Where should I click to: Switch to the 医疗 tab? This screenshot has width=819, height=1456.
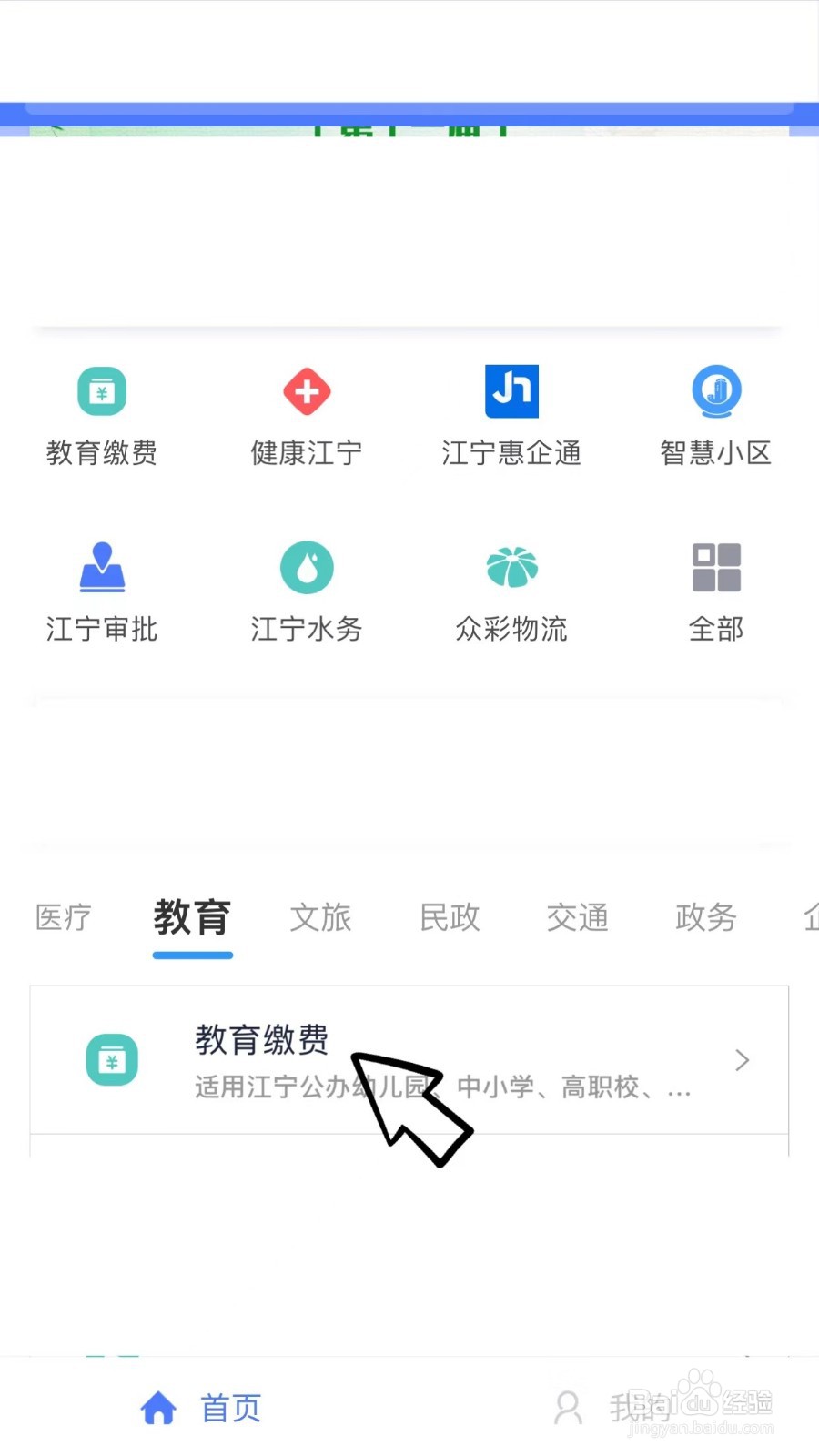pyautogui.click(x=61, y=917)
